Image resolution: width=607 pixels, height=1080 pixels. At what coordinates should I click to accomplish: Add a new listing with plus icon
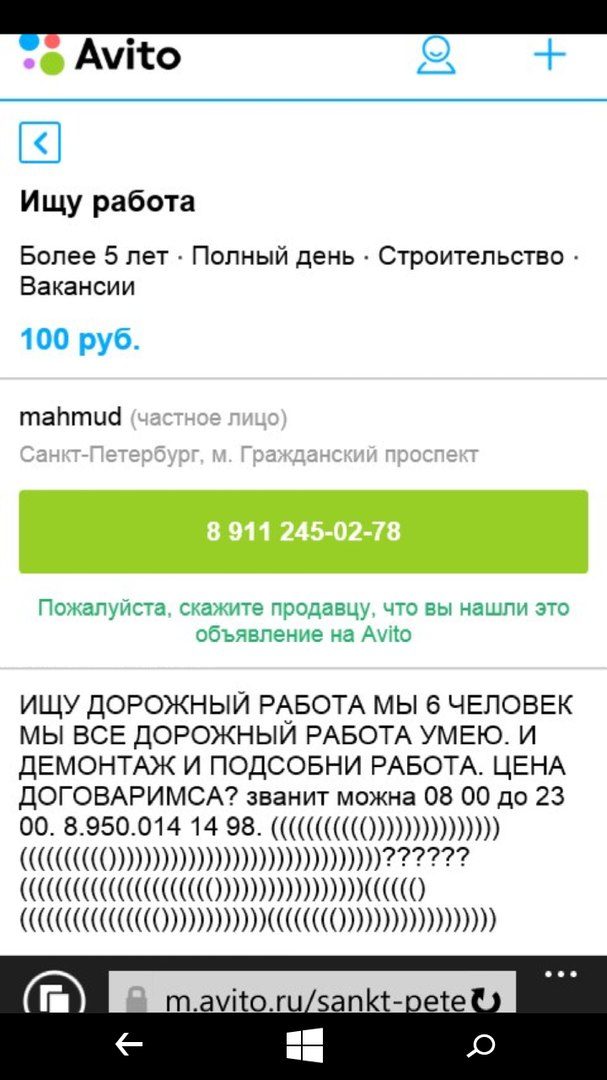coord(548,54)
